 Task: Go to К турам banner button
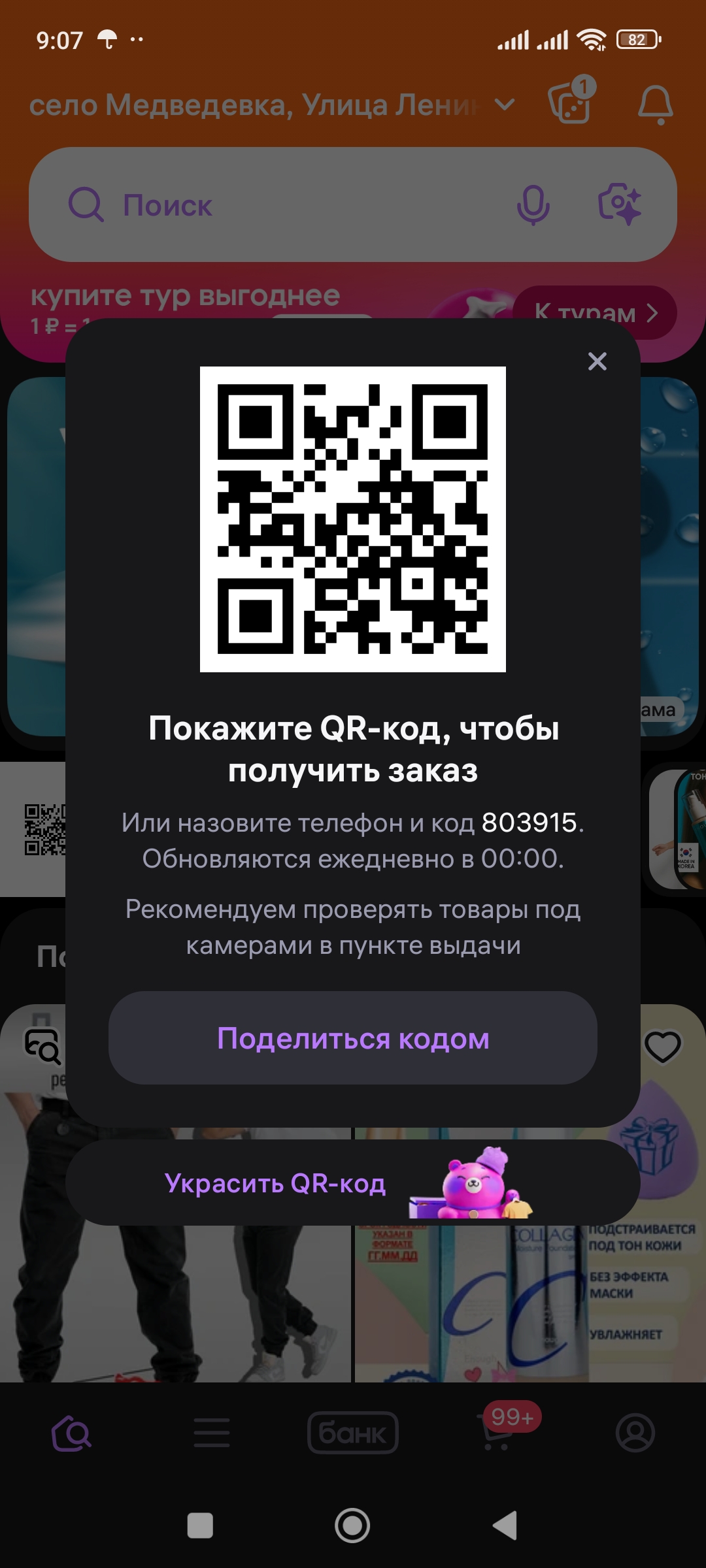(594, 312)
